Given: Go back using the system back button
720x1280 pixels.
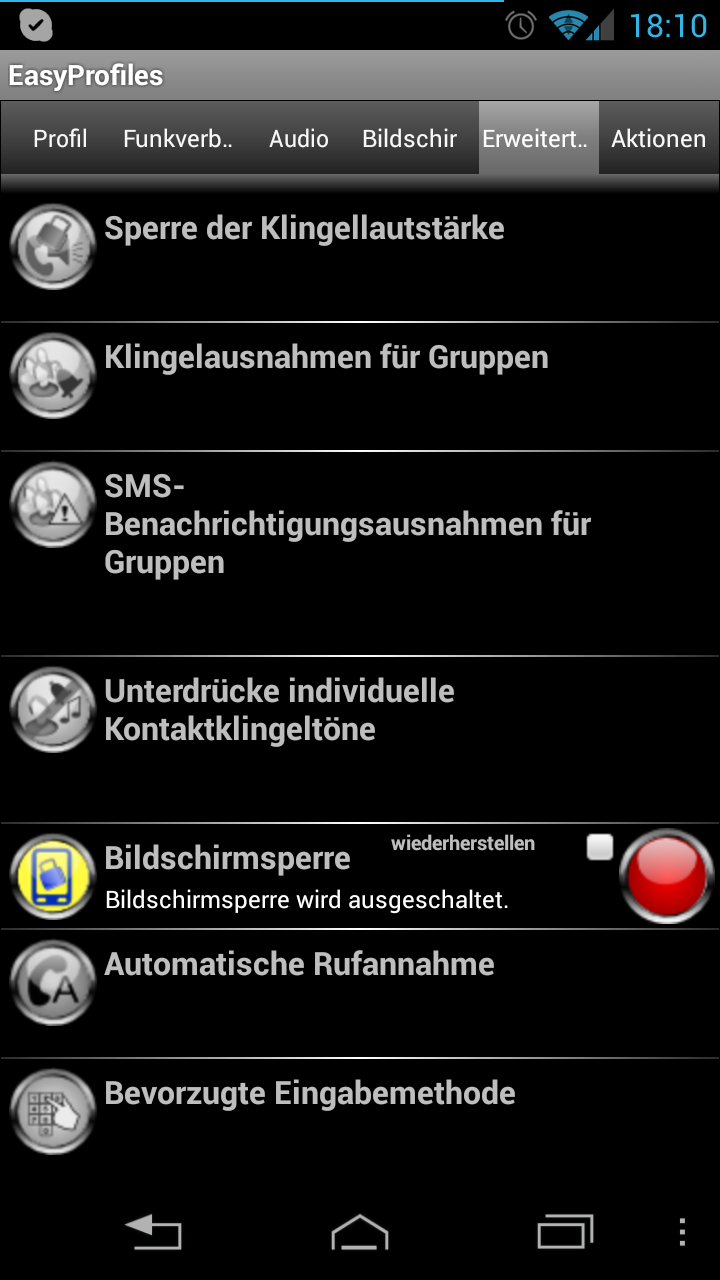Looking at the screenshot, I should (153, 1232).
